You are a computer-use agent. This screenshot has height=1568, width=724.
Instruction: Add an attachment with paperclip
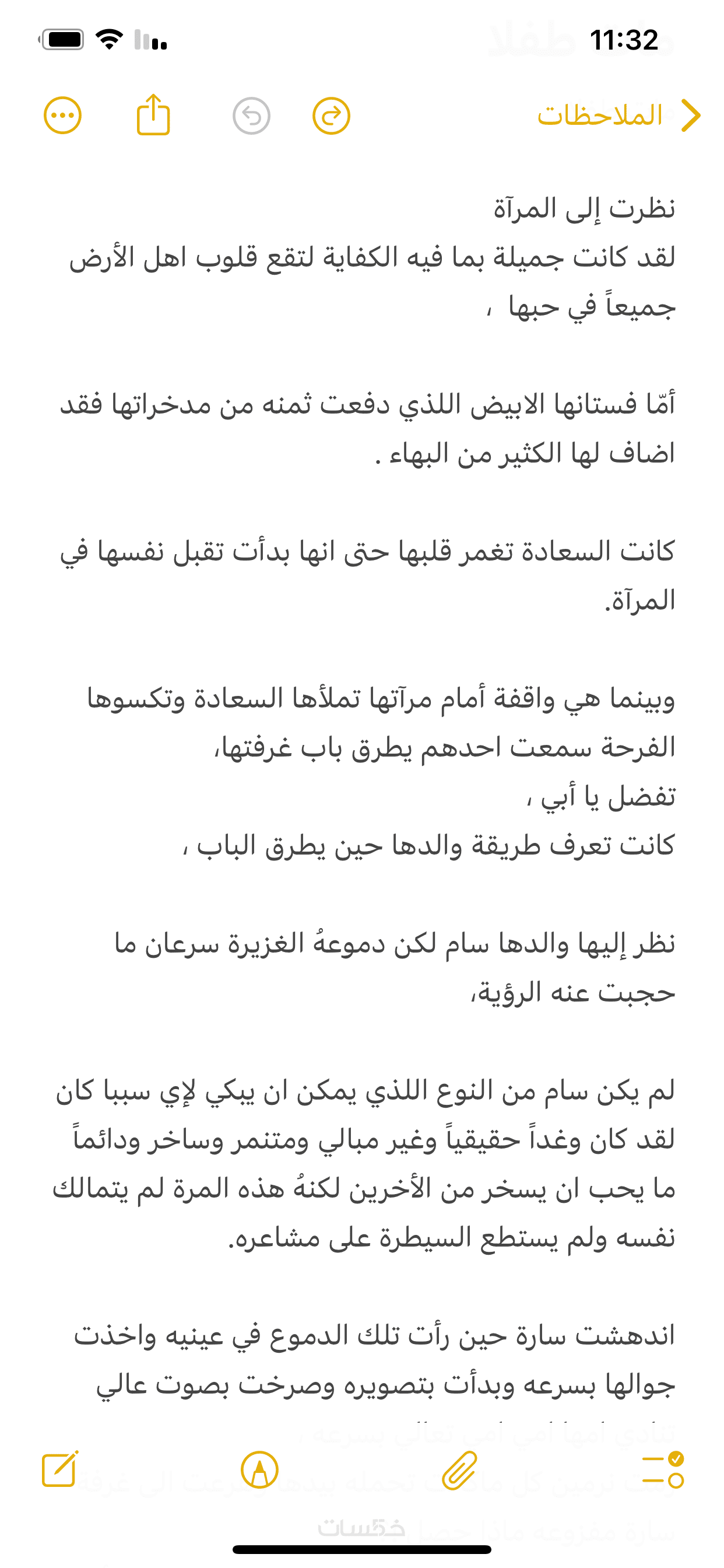coord(459,1469)
